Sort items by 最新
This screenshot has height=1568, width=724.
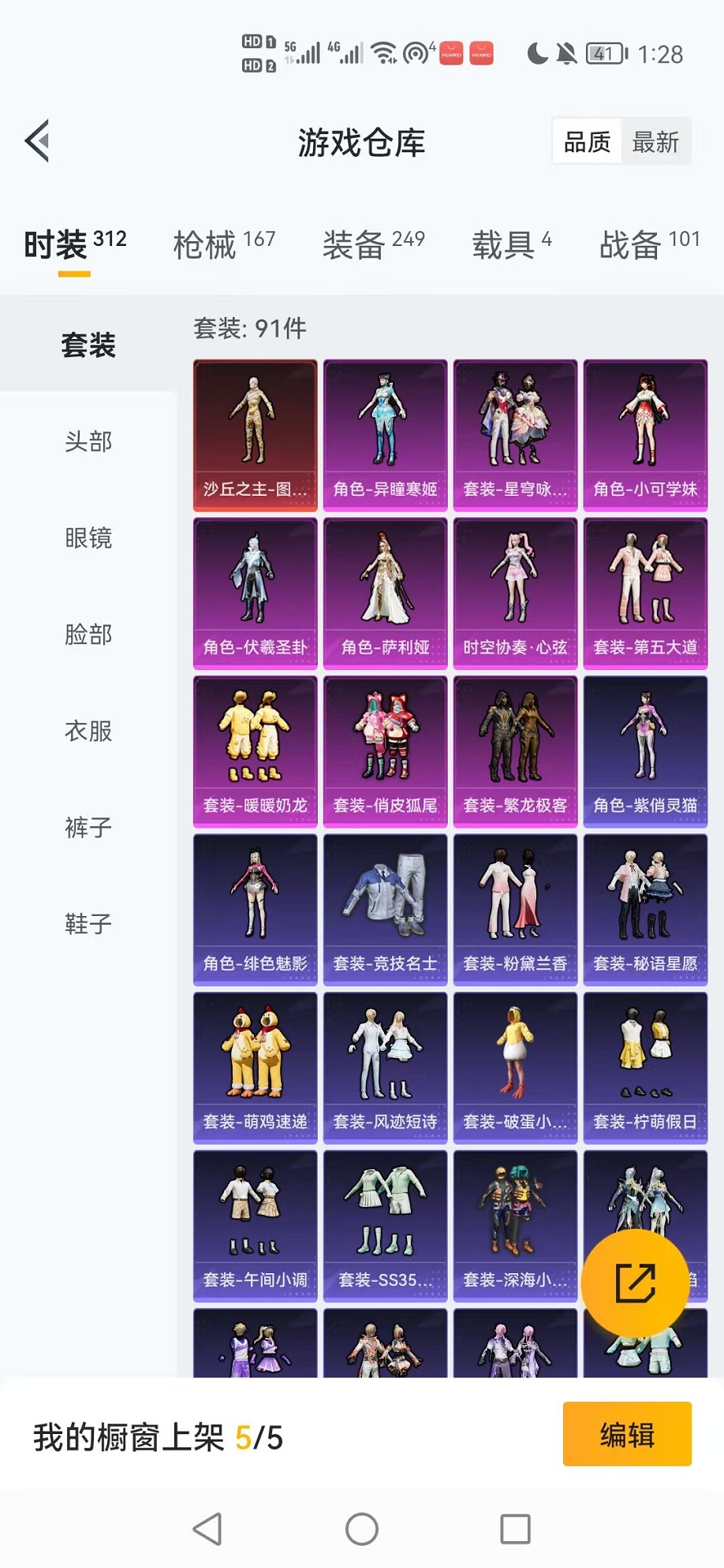[x=655, y=142]
